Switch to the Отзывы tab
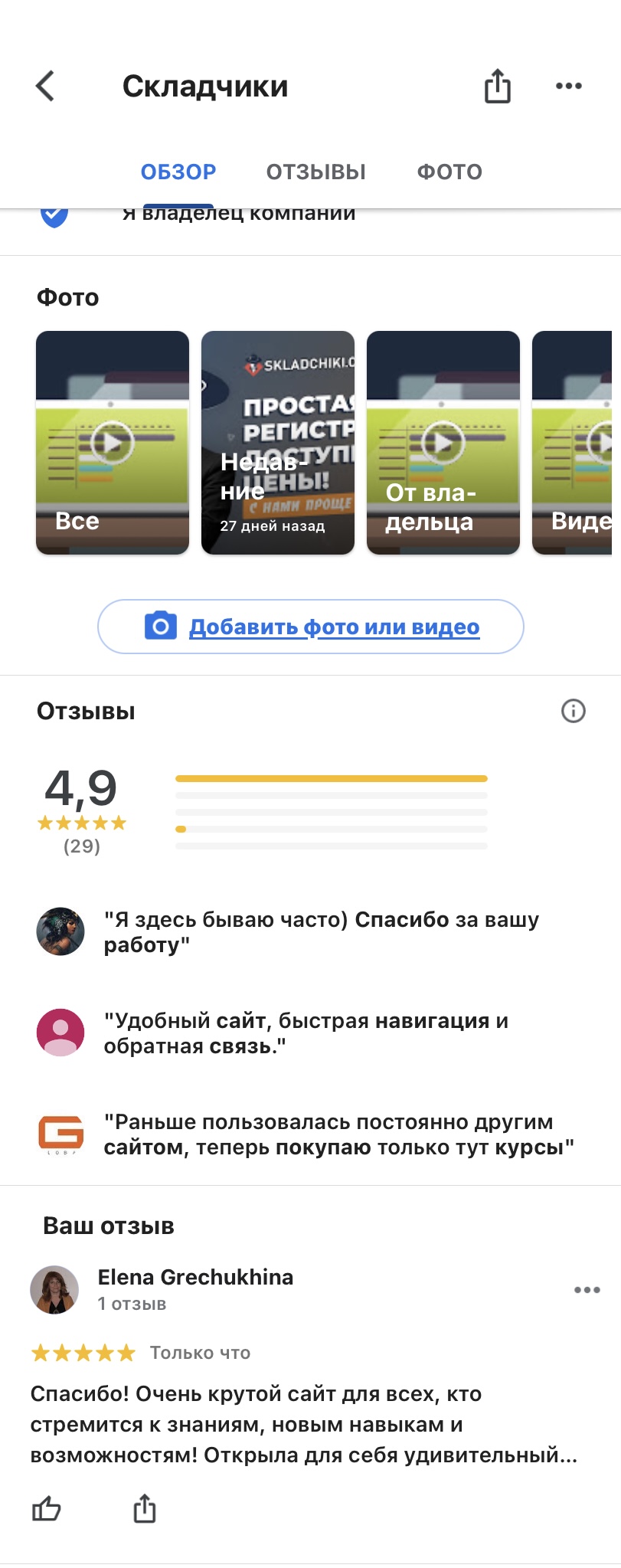Screen dimensions: 621x1568 point(315,172)
